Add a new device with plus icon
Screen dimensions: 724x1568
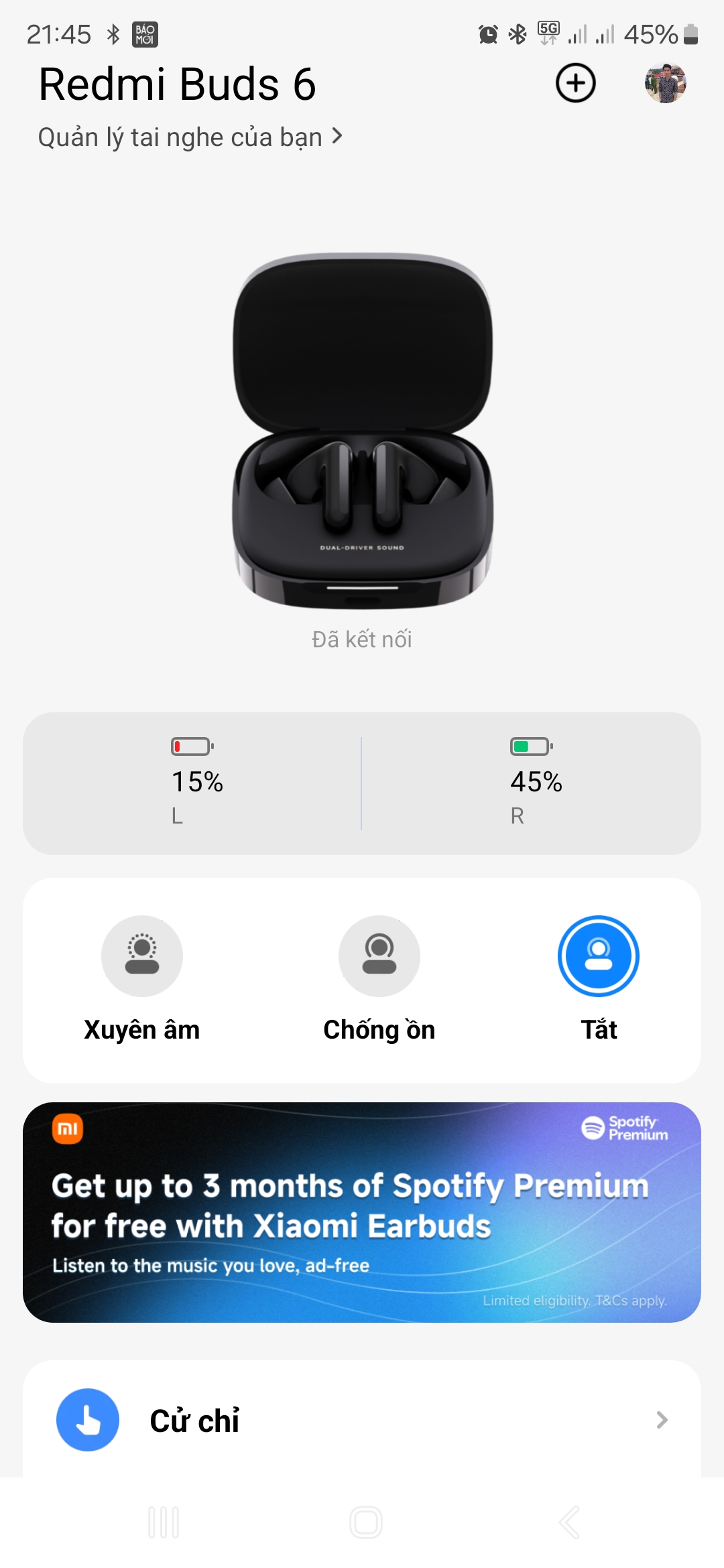pos(575,84)
